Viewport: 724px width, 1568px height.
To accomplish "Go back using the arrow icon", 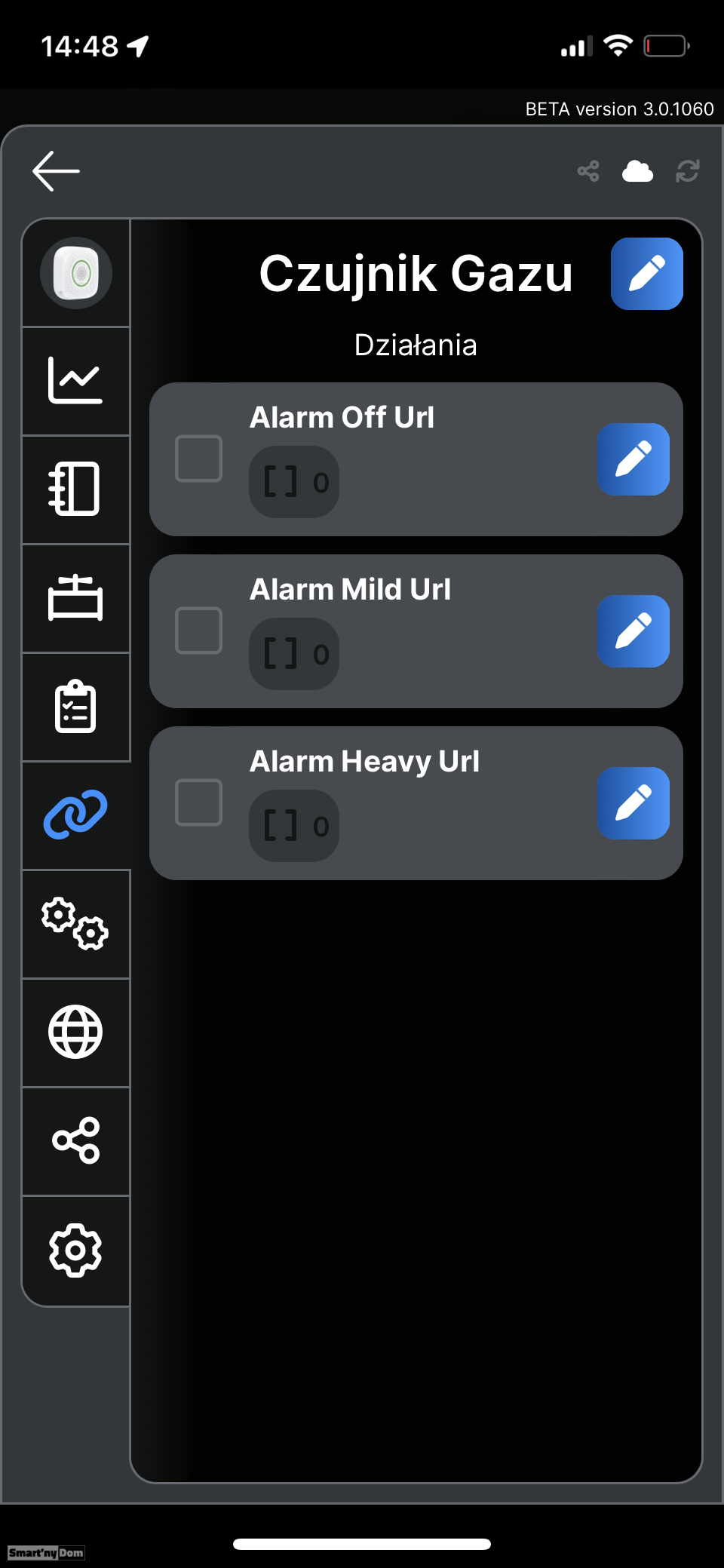I will 57,171.
